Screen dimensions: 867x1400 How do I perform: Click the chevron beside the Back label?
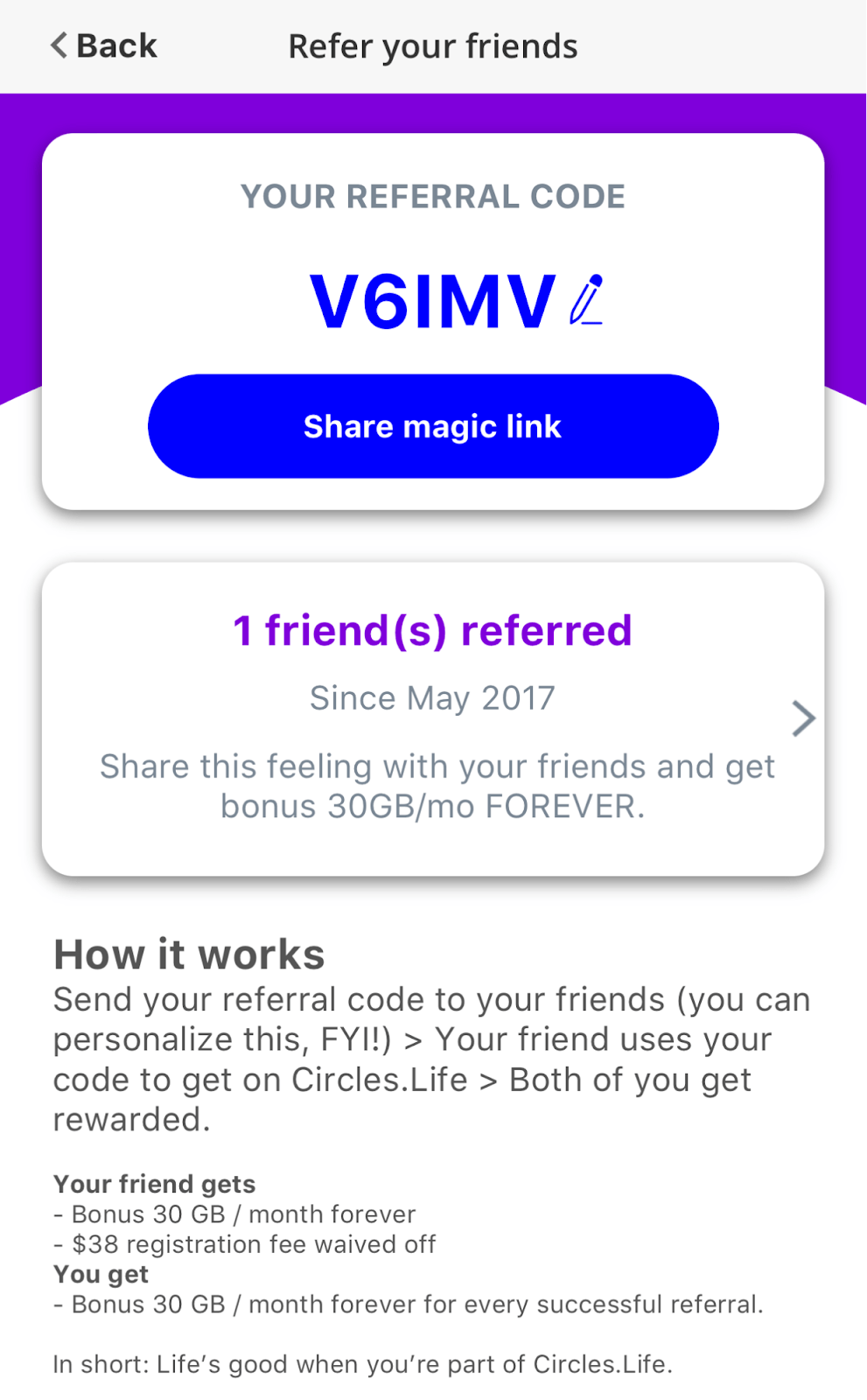pos(57,45)
